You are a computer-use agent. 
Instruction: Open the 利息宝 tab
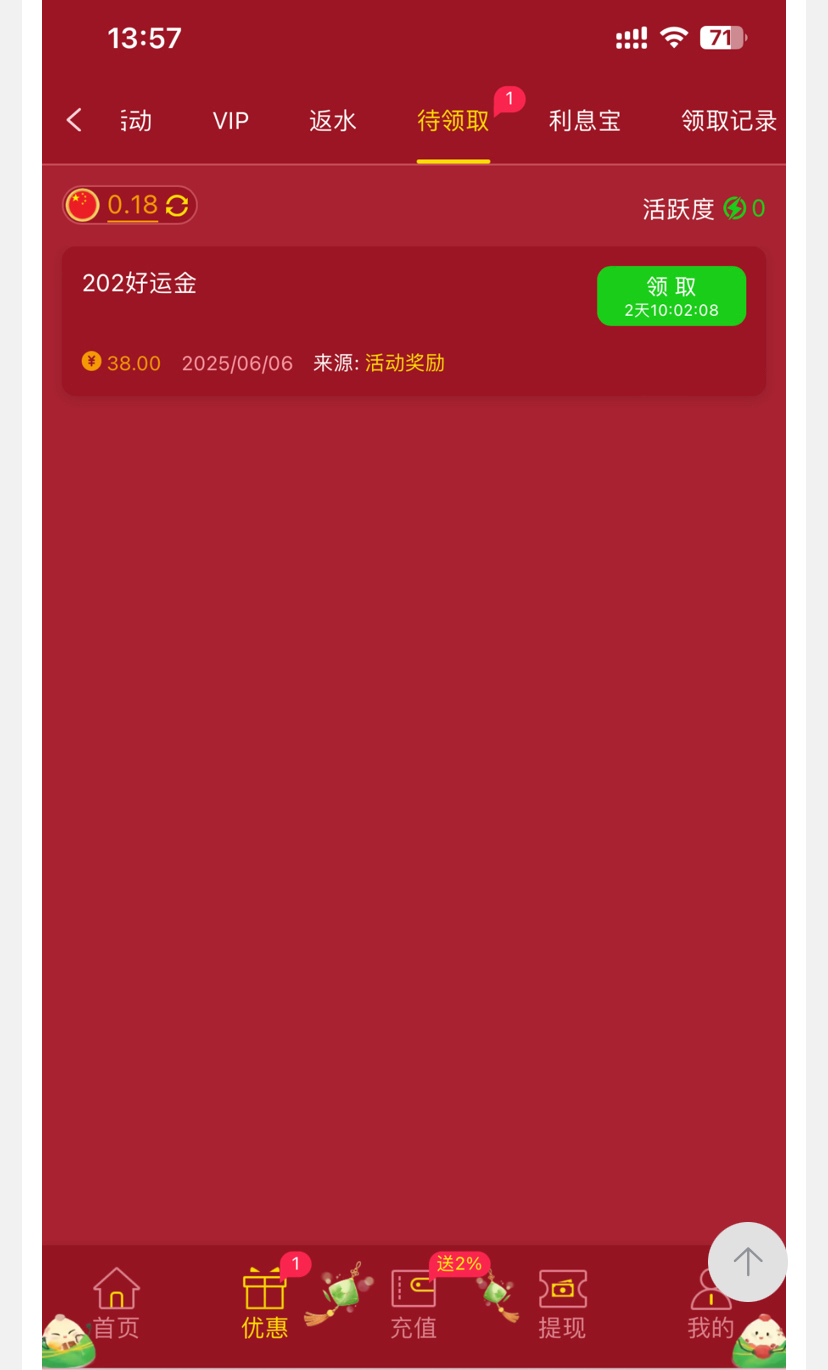click(x=584, y=121)
